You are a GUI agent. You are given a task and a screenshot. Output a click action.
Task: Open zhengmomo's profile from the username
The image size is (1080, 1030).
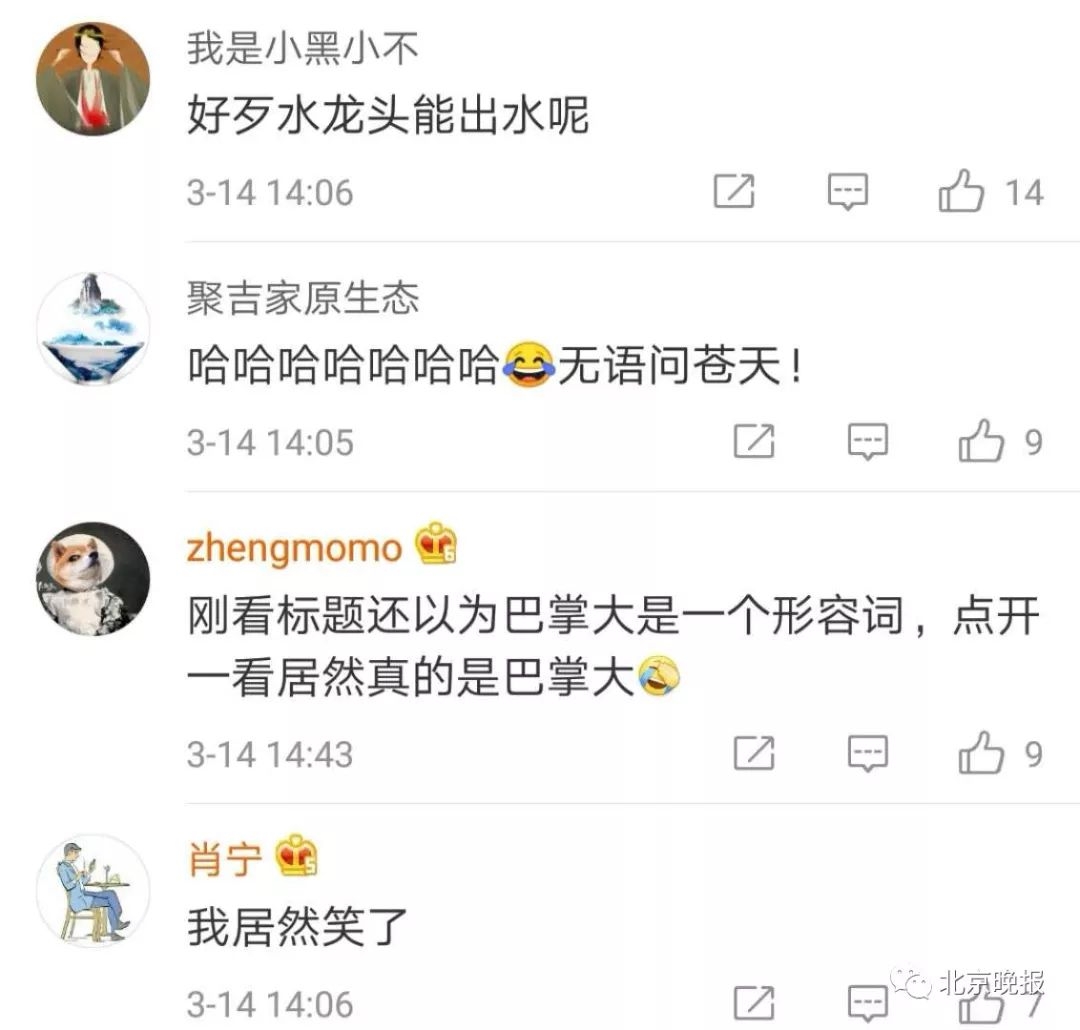click(x=294, y=548)
